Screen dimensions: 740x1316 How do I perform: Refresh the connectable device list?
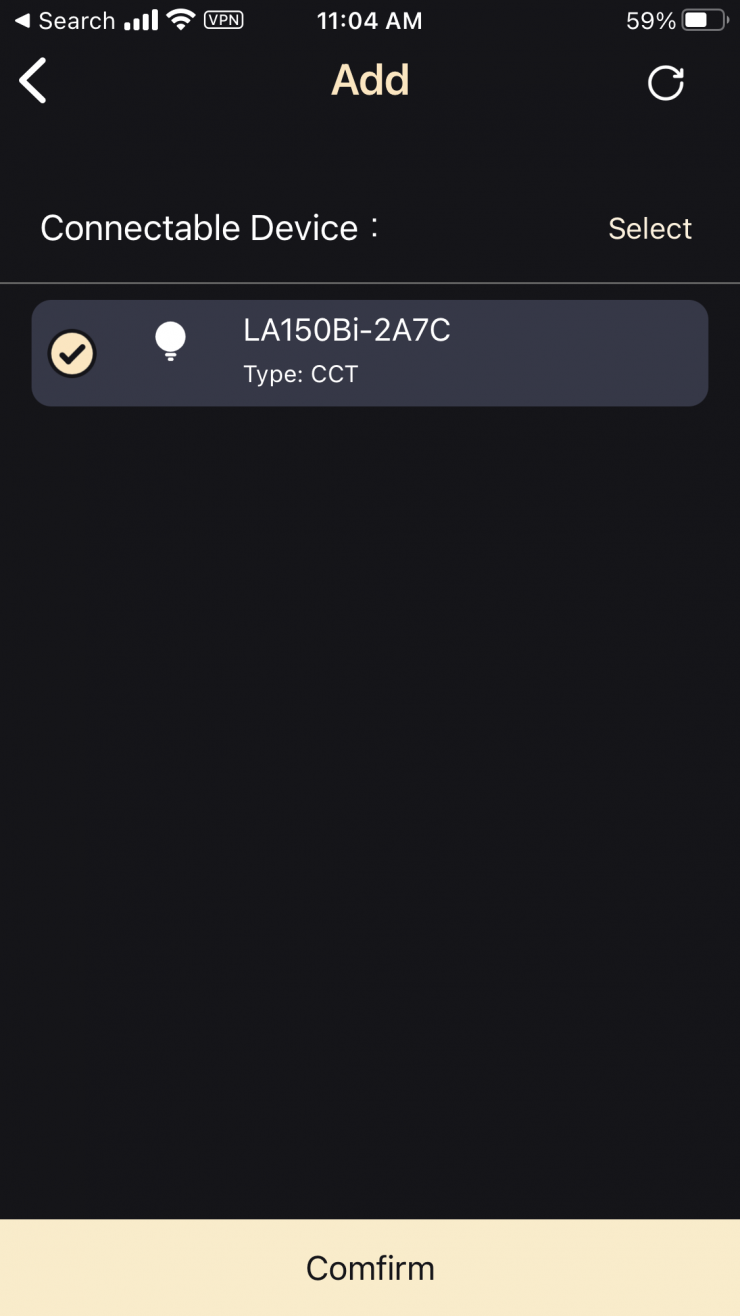click(x=665, y=83)
